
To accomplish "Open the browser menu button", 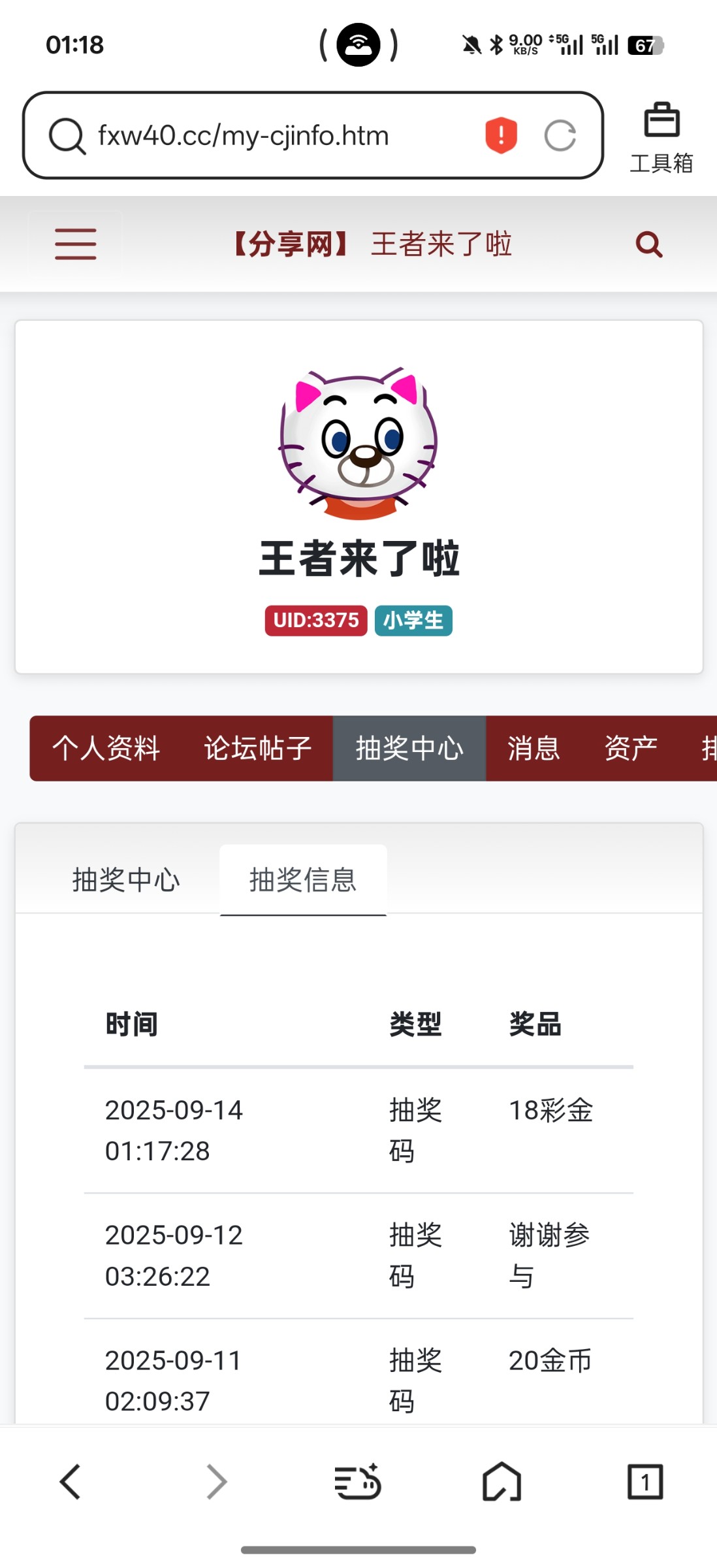I will [x=357, y=1481].
